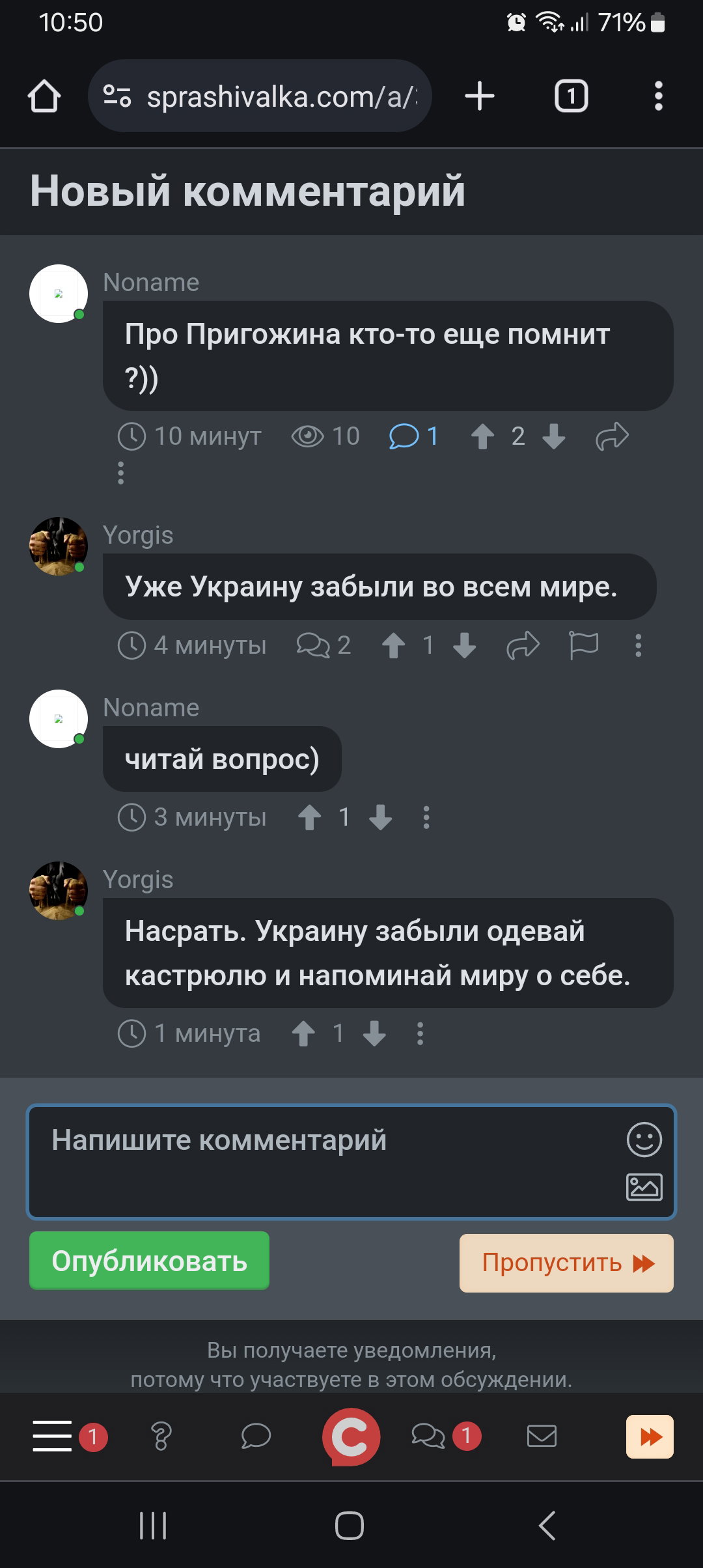Upvote the comment "читай вопрос)"
The width and height of the screenshot is (703, 1568).
[x=309, y=817]
